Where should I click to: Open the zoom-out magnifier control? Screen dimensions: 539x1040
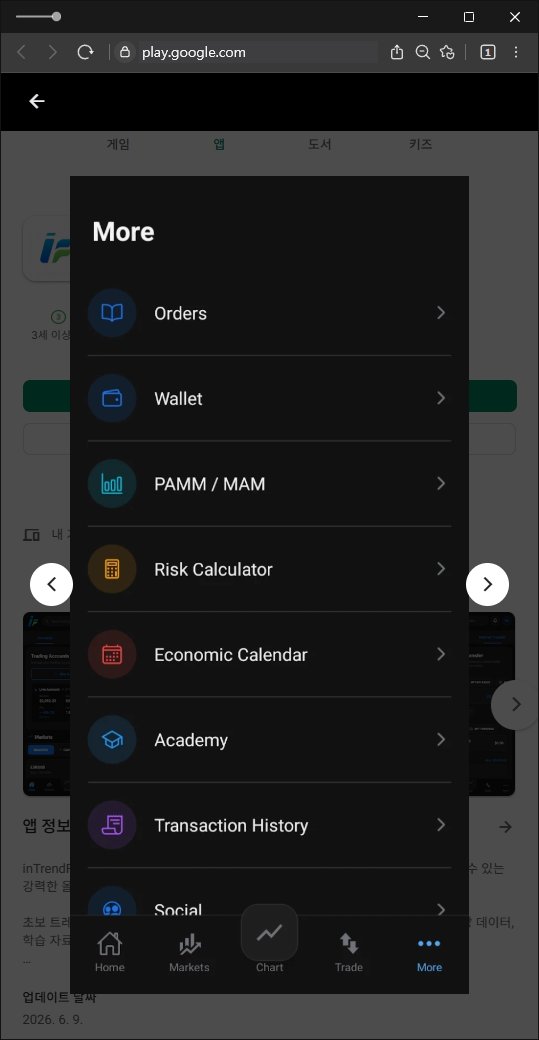[422, 52]
